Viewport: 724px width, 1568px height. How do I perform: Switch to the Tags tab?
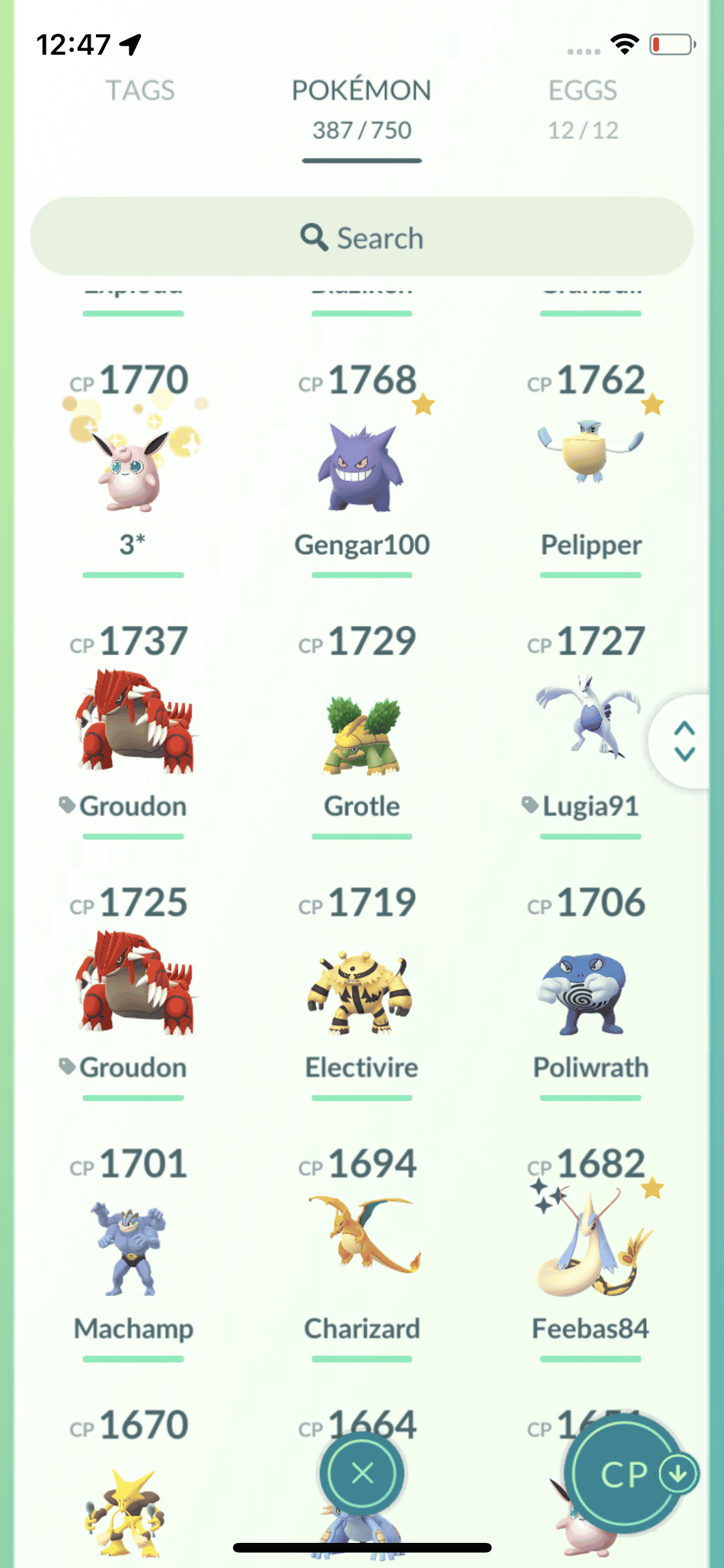tap(140, 91)
